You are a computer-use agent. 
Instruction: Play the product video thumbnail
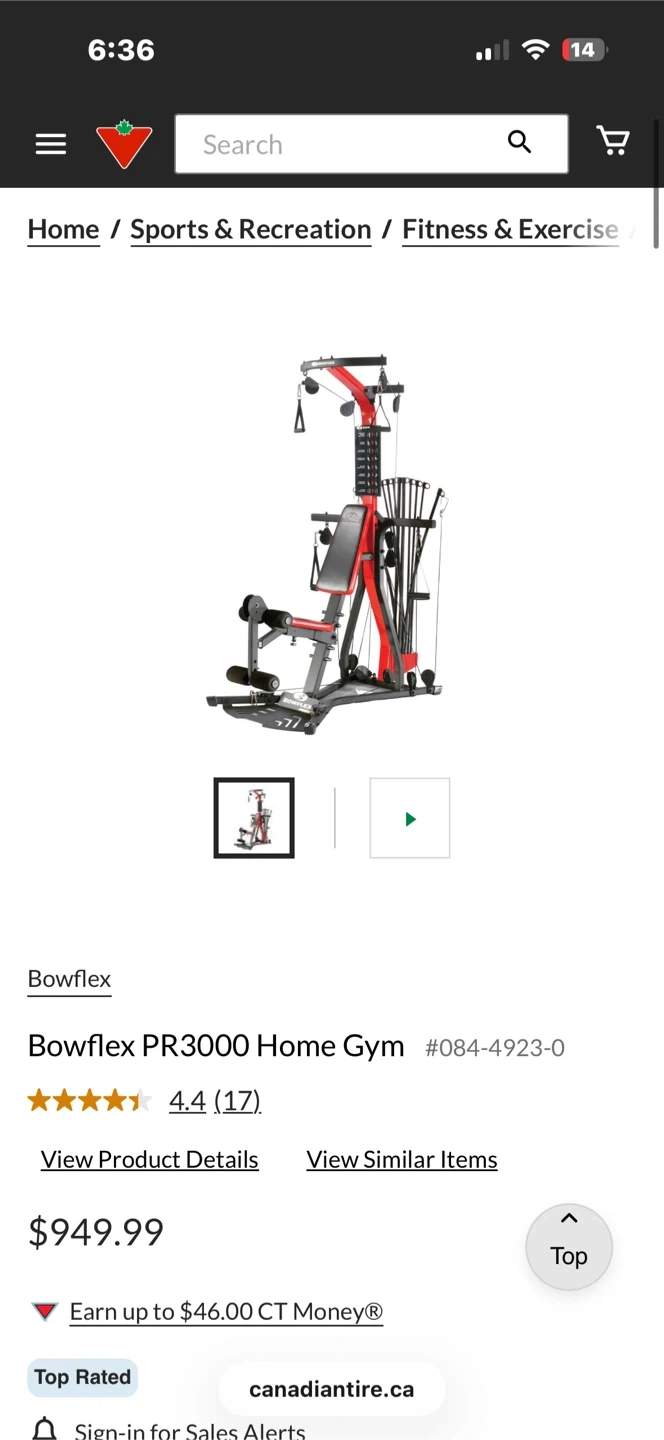pos(410,818)
